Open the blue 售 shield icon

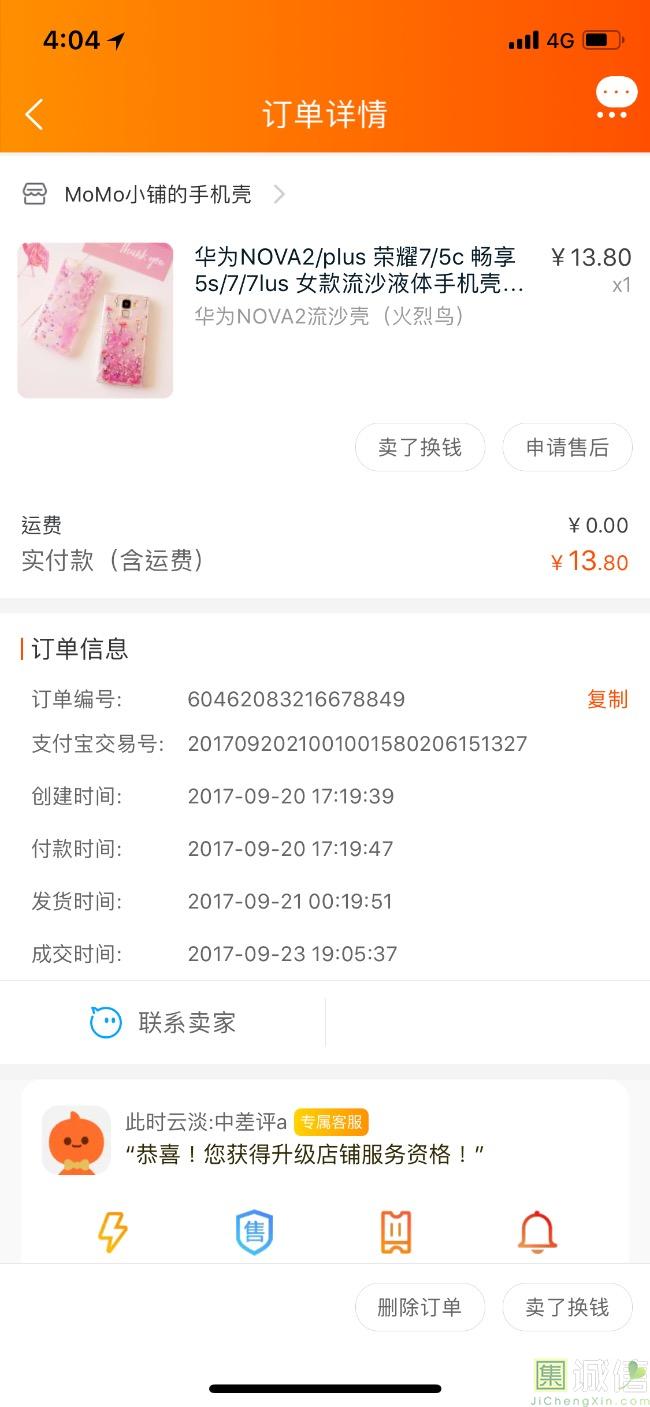(254, 1232)
